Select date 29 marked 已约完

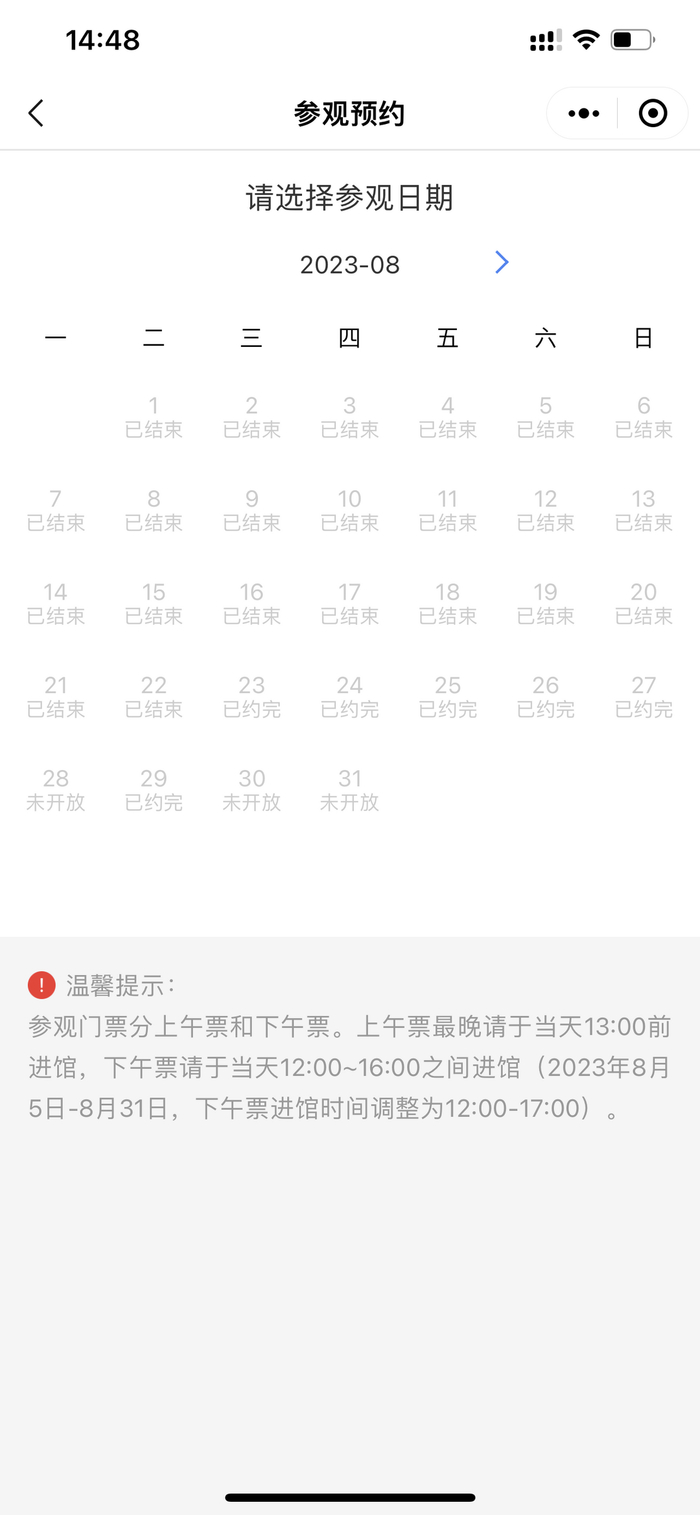point(154,789)
